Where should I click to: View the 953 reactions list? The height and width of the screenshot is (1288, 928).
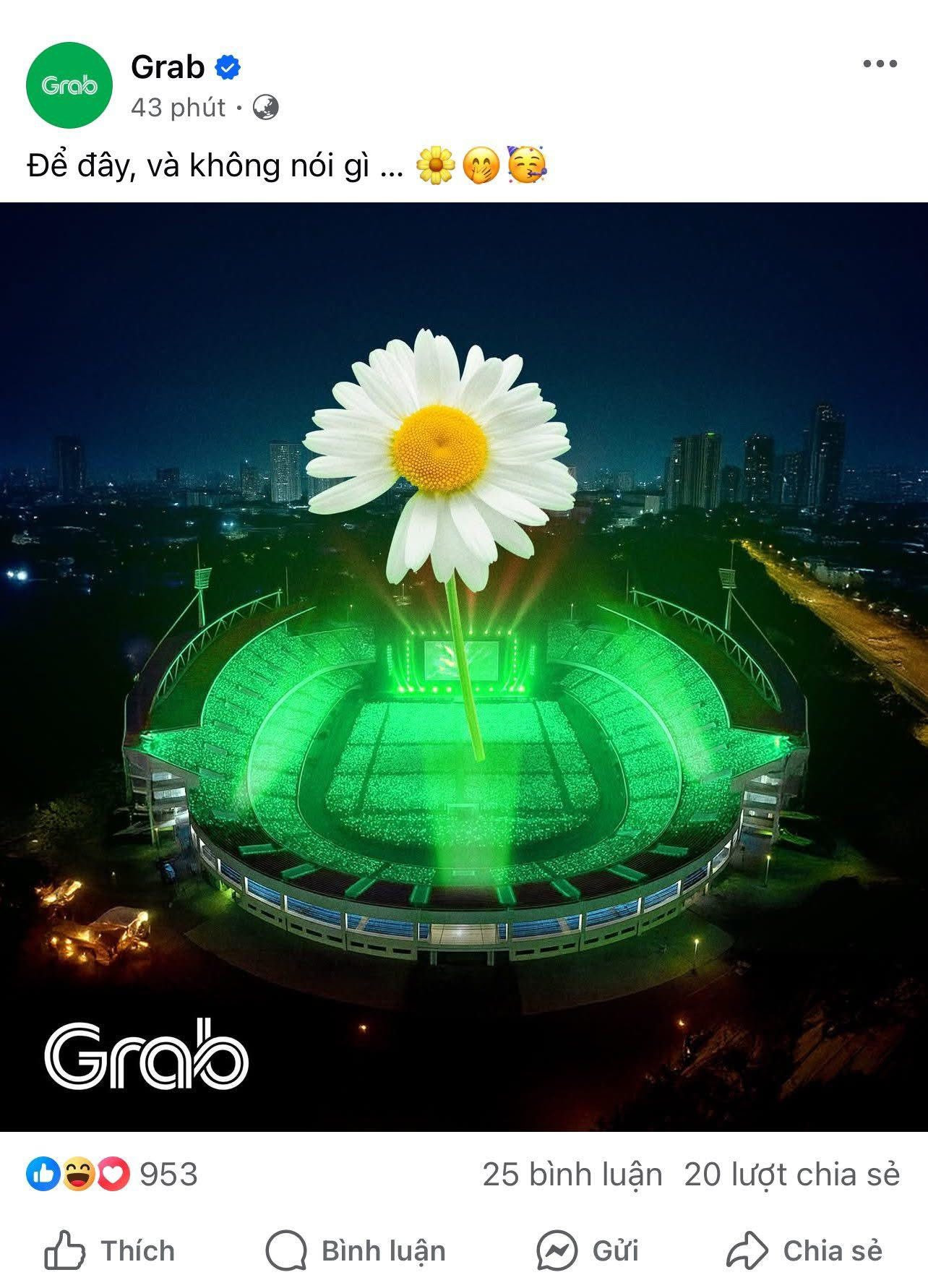[x=112, y=1175]
